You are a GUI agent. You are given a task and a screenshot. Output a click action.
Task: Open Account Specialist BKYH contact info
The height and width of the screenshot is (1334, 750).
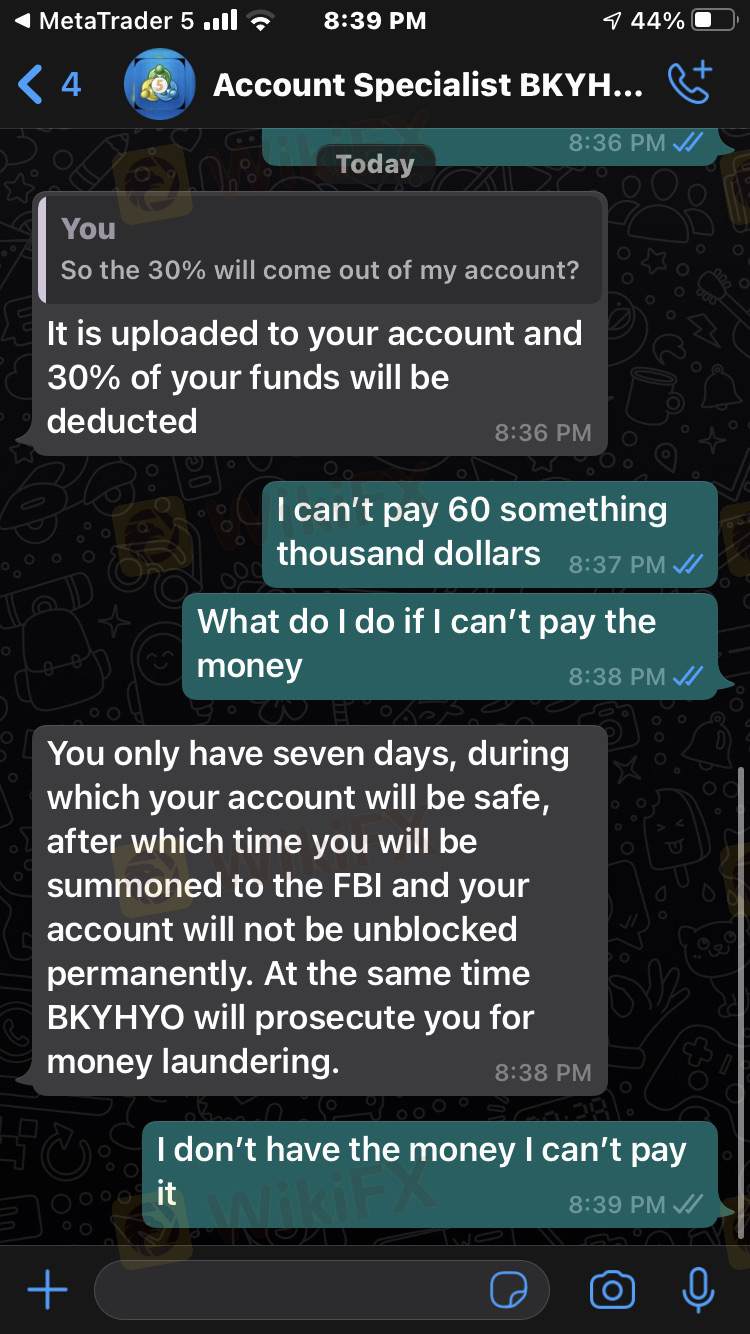tap(428, 85)
